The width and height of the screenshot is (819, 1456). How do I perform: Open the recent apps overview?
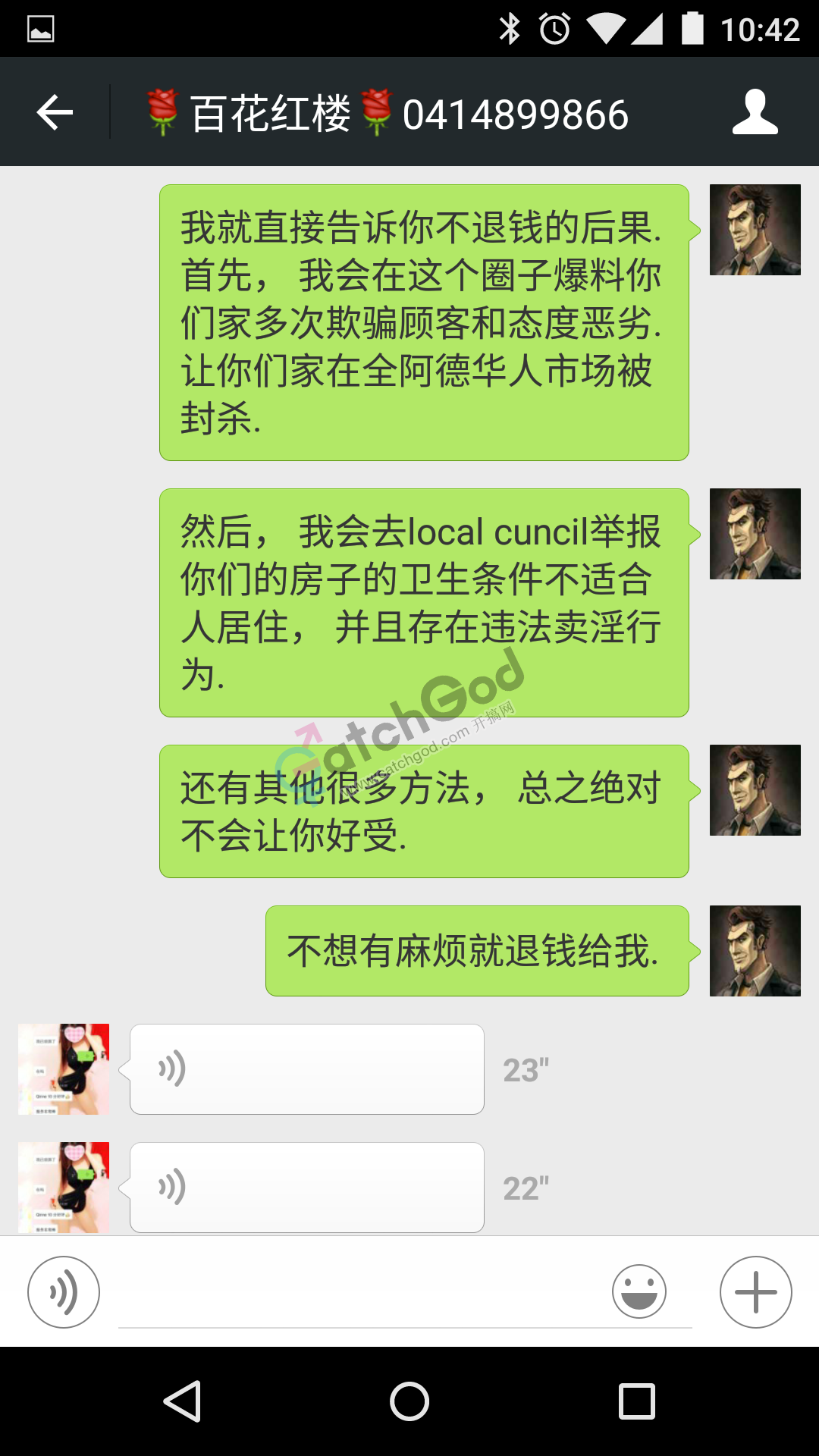tap(636, 1401)
